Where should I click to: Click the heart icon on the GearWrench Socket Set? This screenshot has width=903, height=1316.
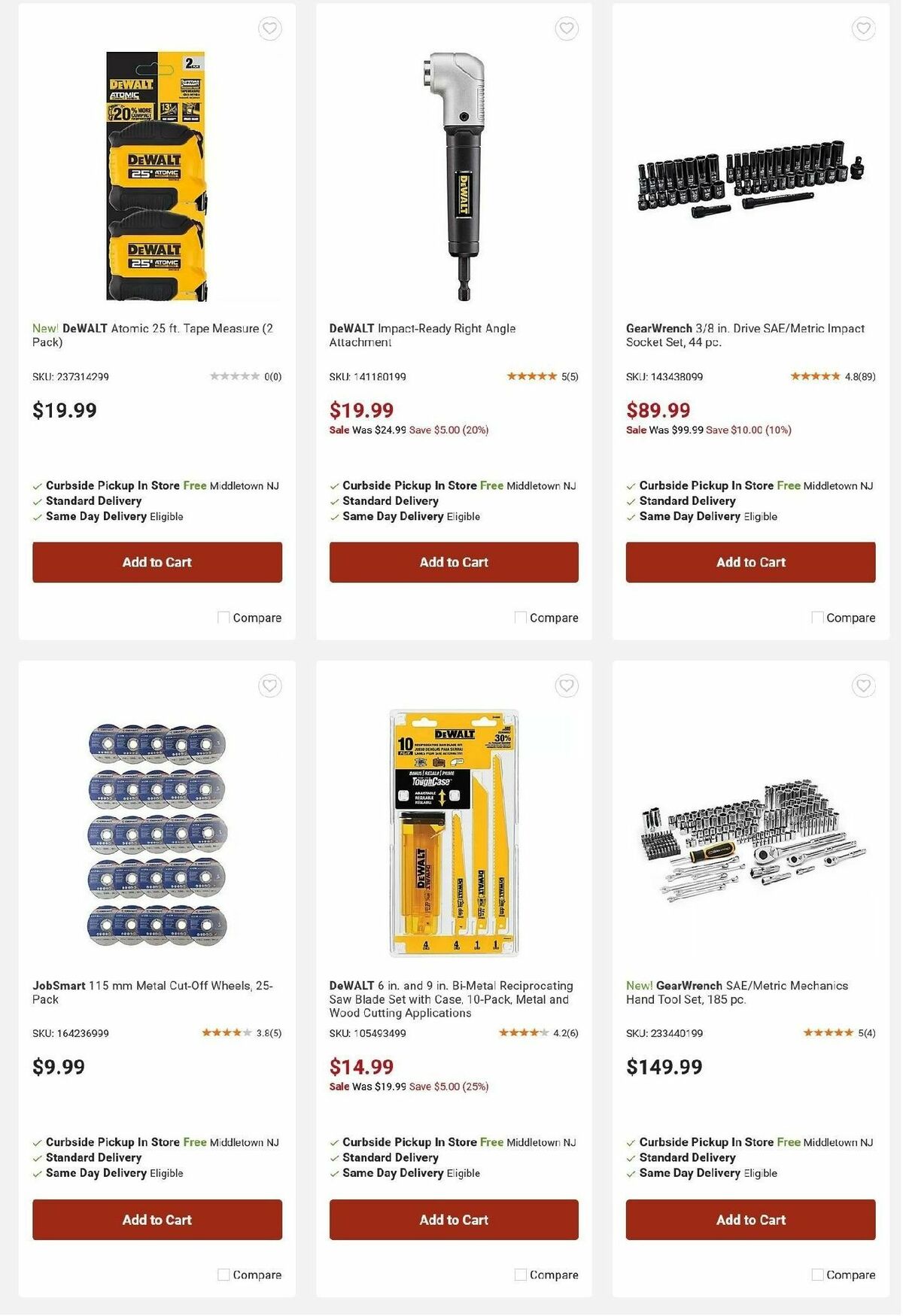click(862, 29)
